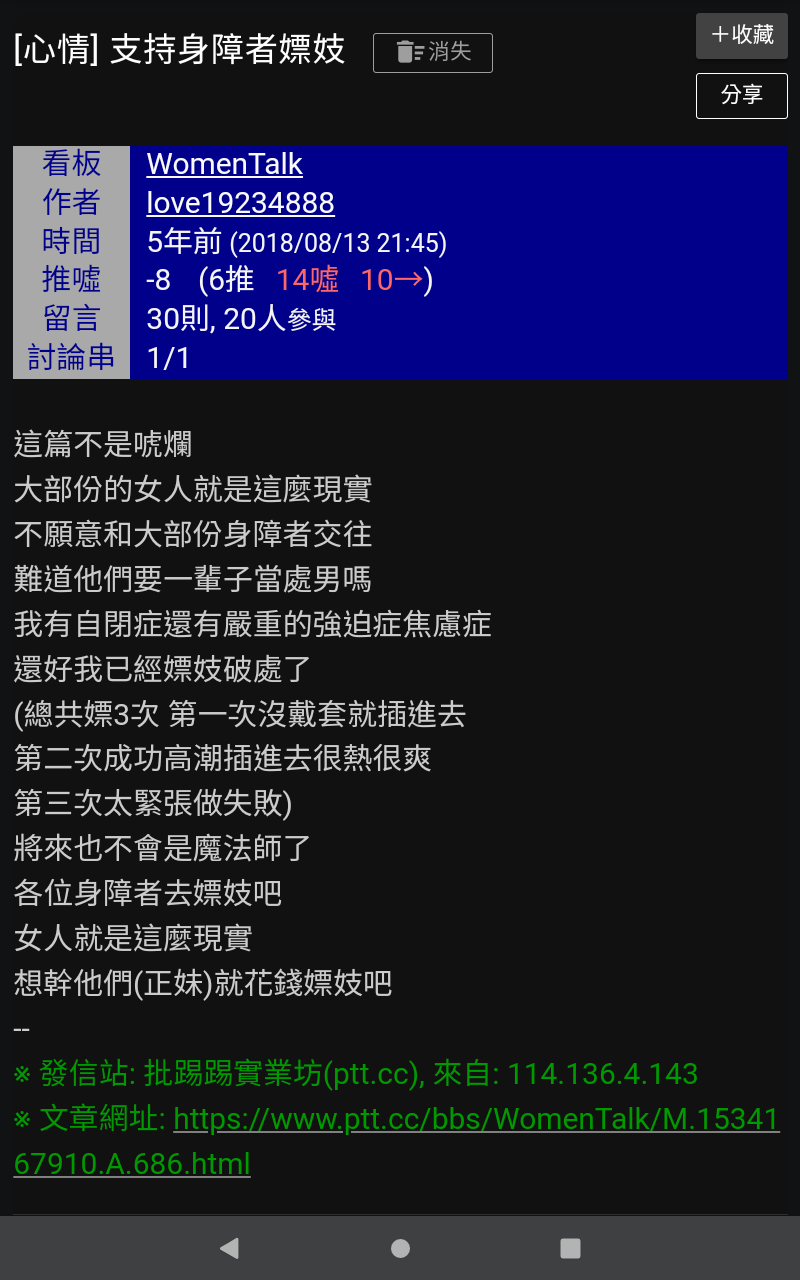Screen dimensions: 800x1280
Task: View author love19234888's profile
Action: (x=240, y=203)
